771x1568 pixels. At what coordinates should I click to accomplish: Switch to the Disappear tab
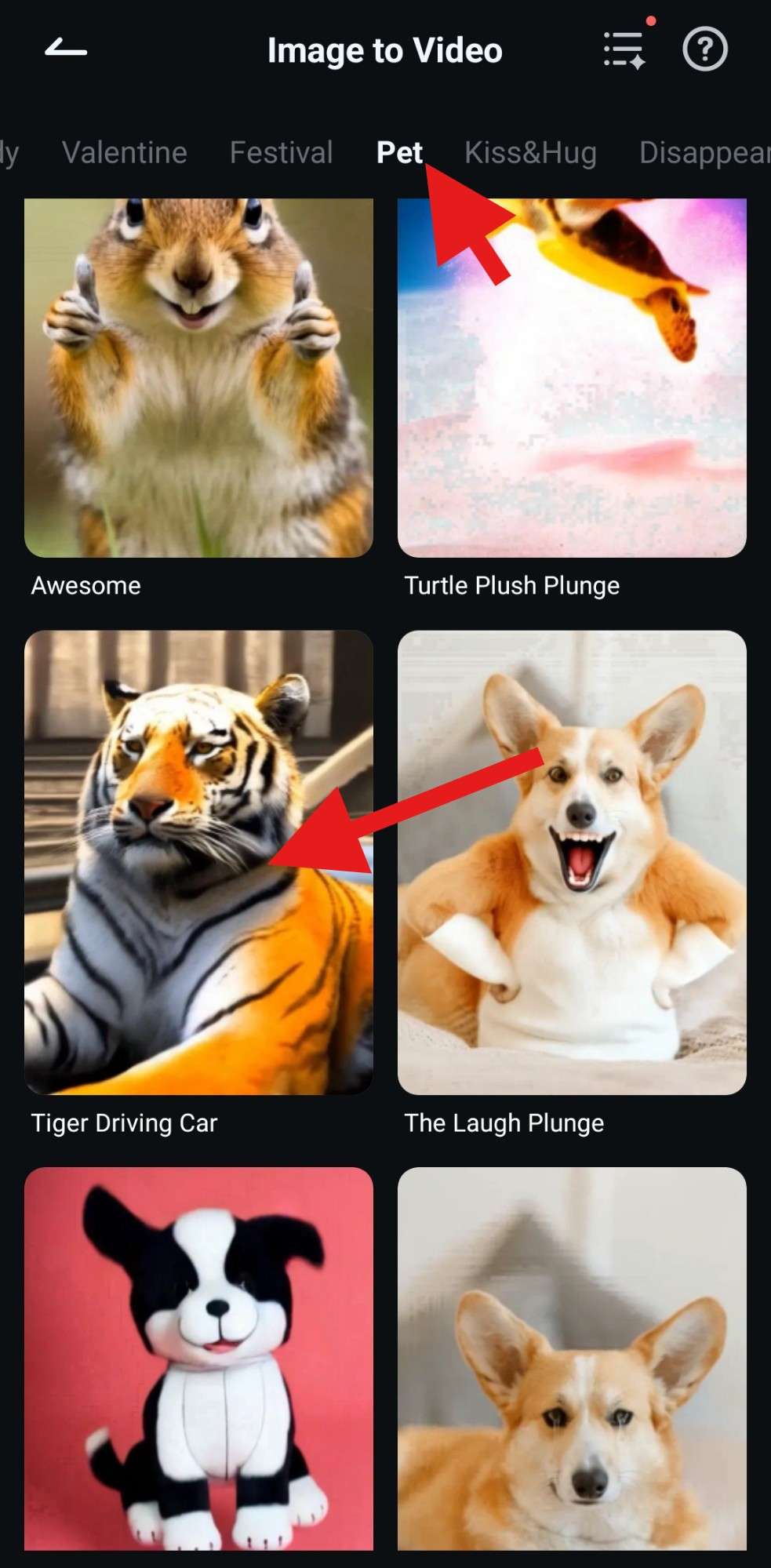703,152
